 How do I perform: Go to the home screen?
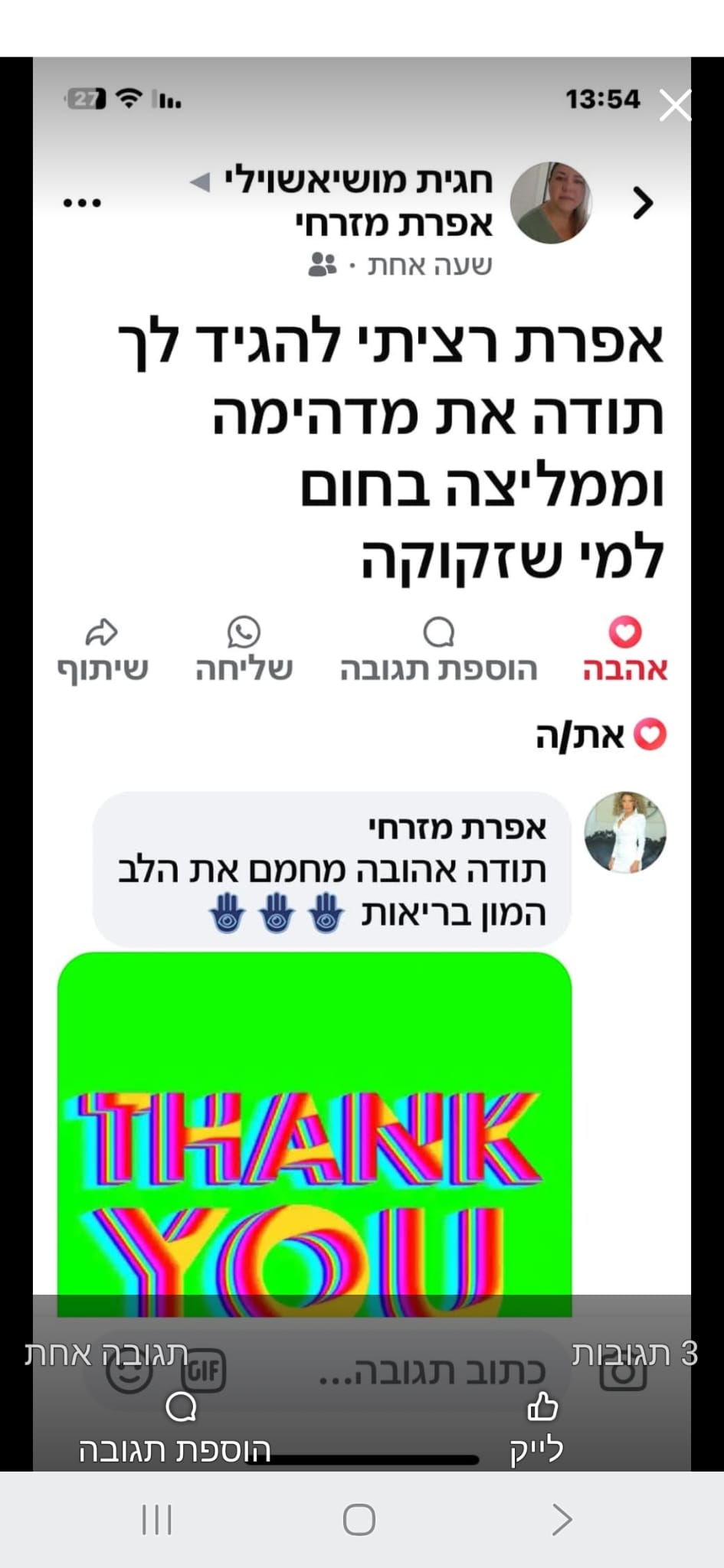click(x=359, y=1519)
